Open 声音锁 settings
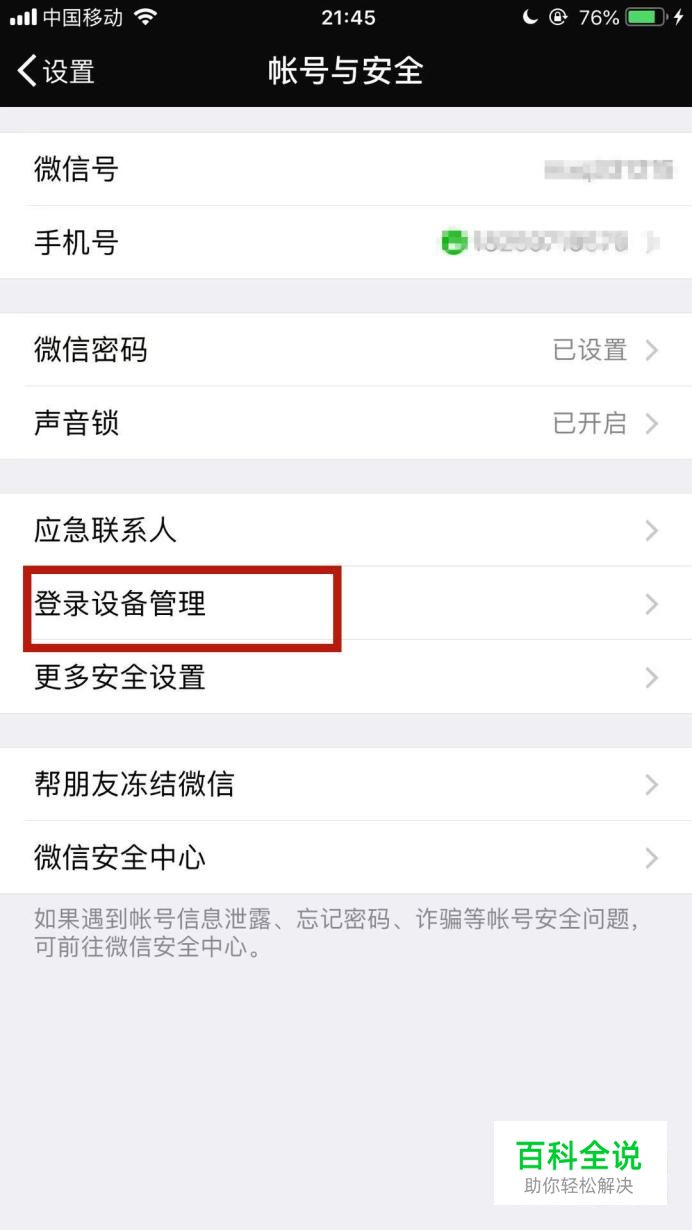 [346, 423]
